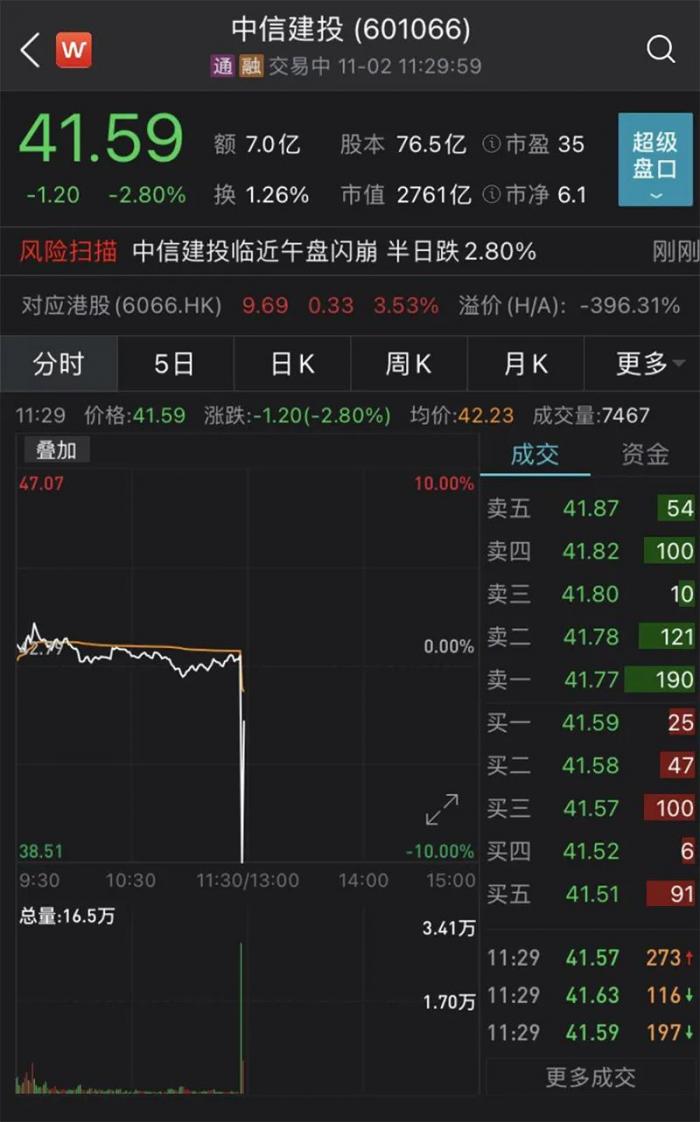This screenshot has height=1122, width=700.
Task: Switch to the 周K chart tab
Action: pos(408,364)
